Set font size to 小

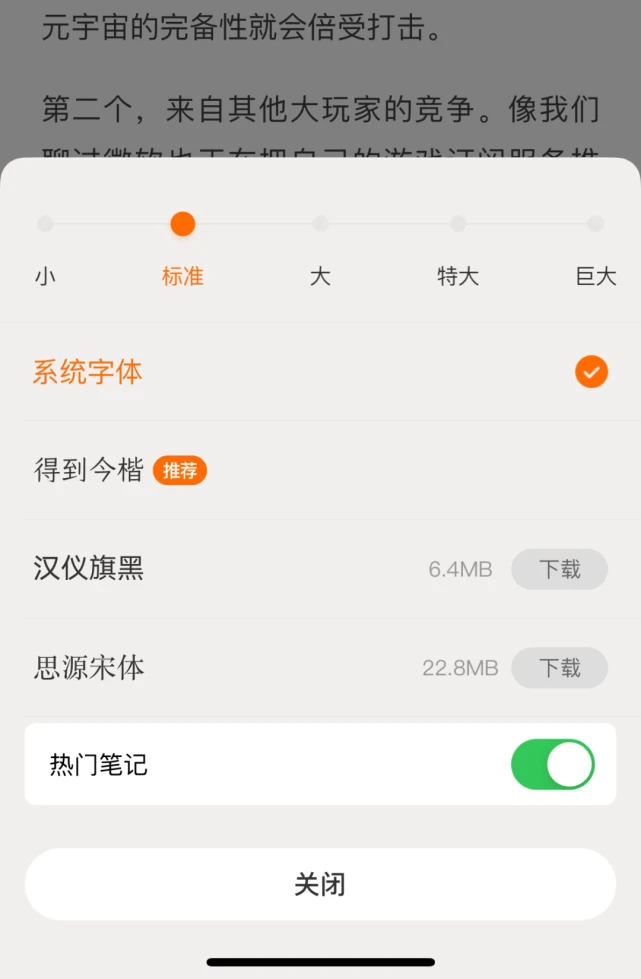pyautogui.click(x=45, y=224)
